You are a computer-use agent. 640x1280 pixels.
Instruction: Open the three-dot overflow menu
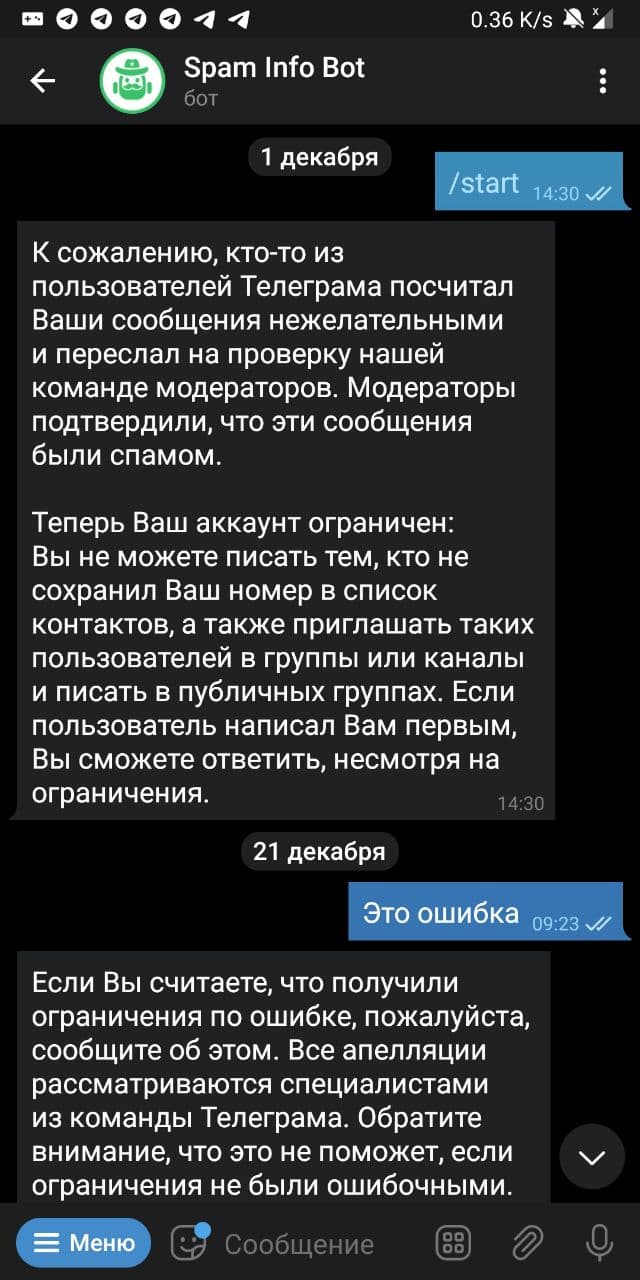point(602,82)
